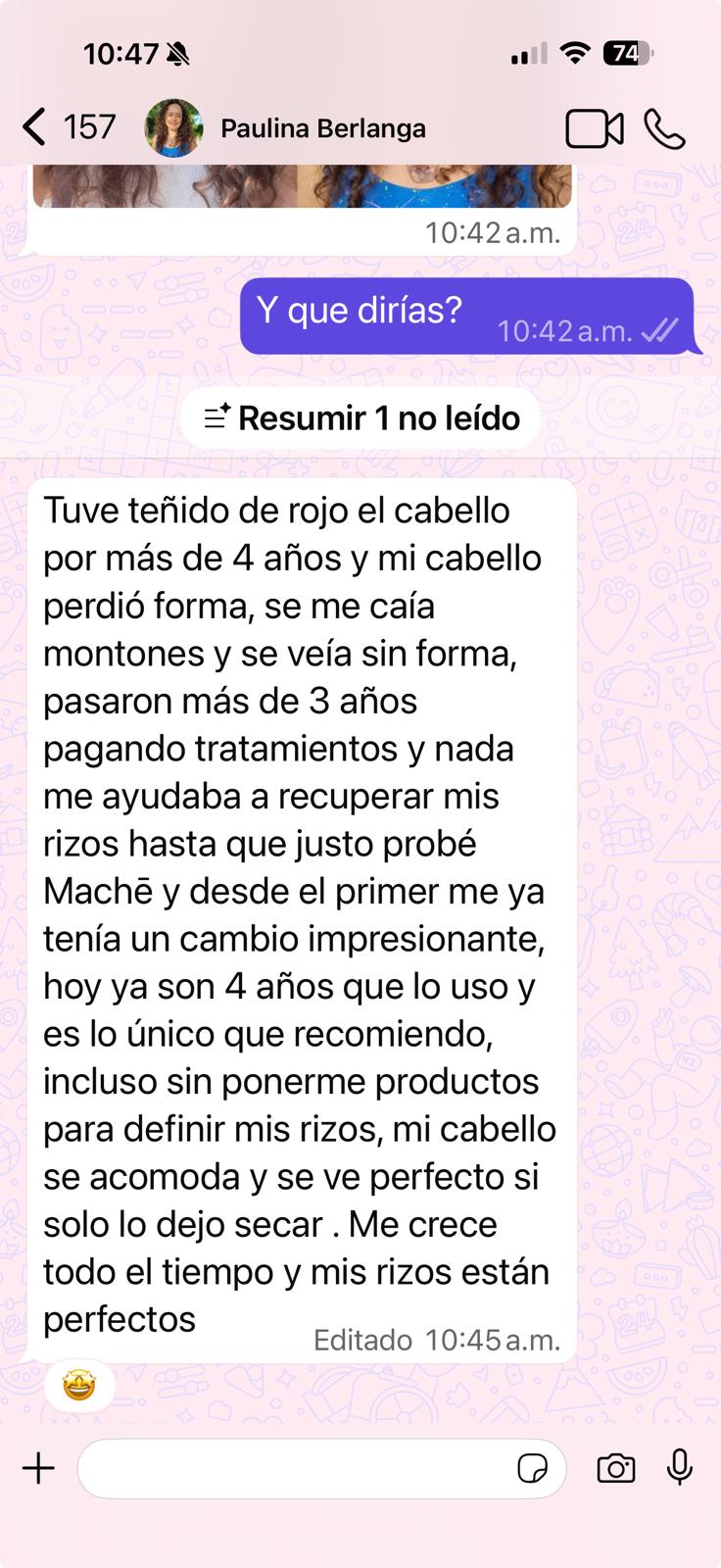This screenshot has width=721, height=1568.
Task: Record a voice message with microphone
Action: tap(680, 1467)
